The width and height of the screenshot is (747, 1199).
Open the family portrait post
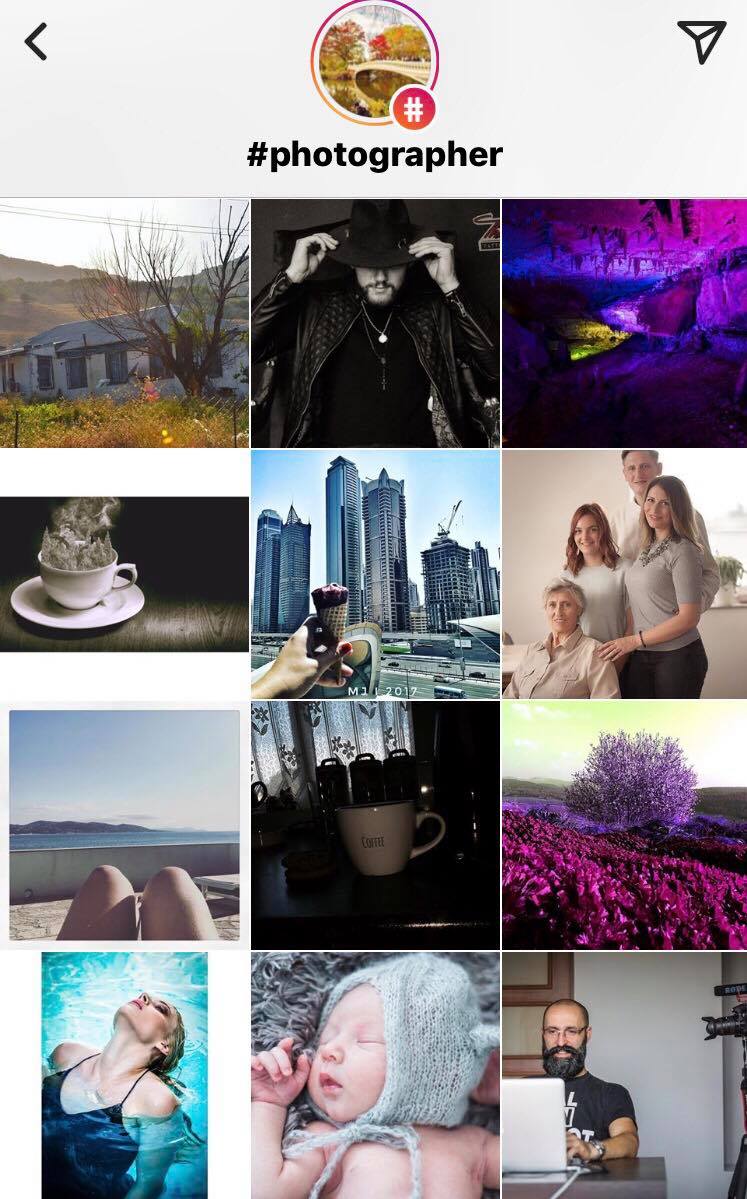(624, 574)
